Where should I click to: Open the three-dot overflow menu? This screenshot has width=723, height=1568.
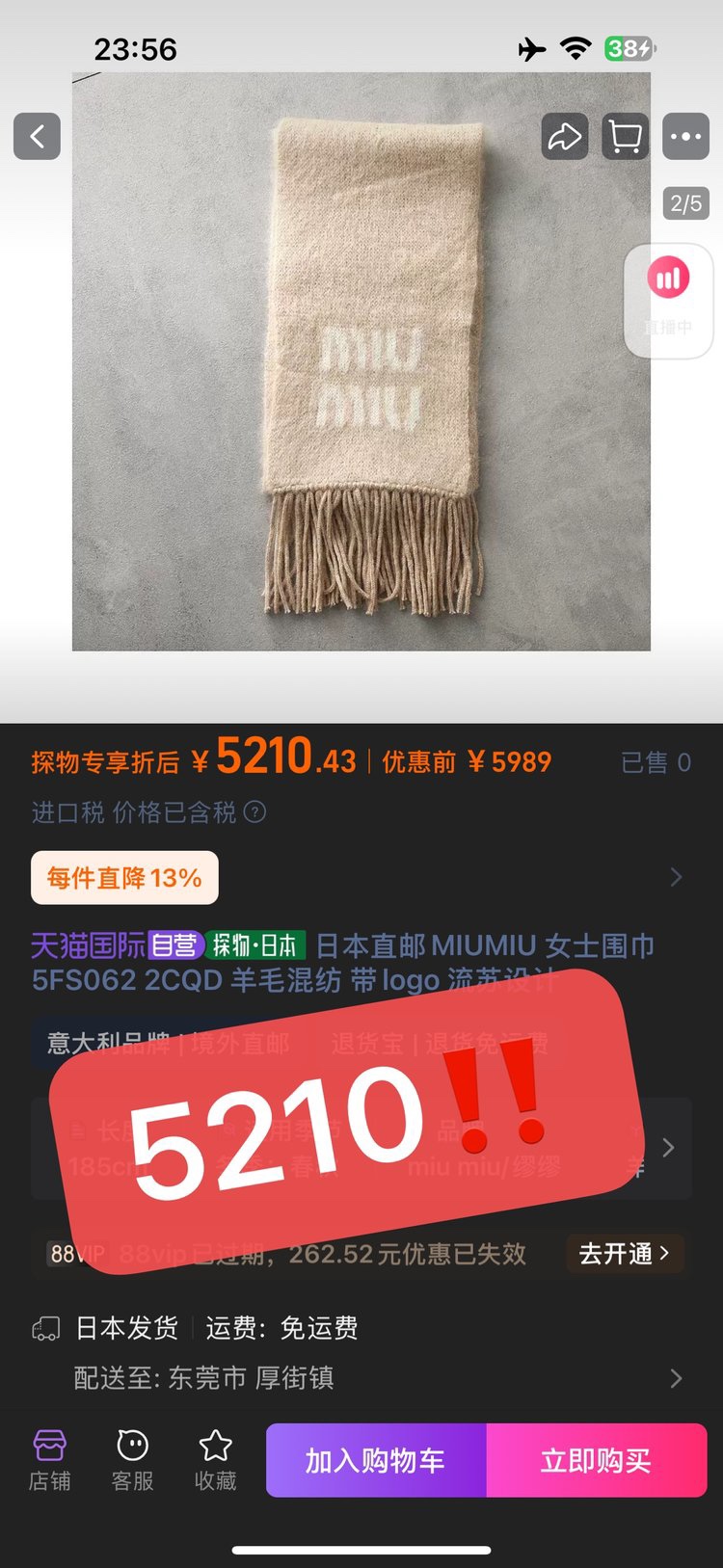(686, 137)
